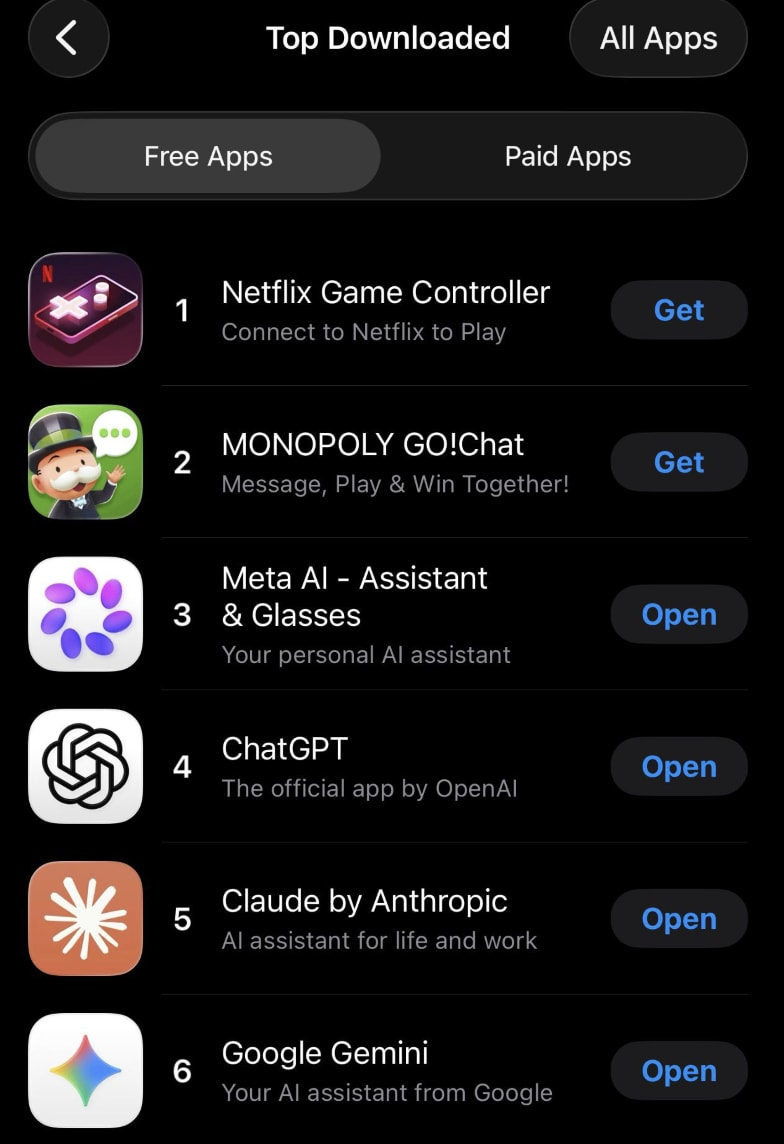This screenshot has height=1144, width=784.
Task: Get the MONOPOLY GO!Chat app
Action: coord(678,462)
